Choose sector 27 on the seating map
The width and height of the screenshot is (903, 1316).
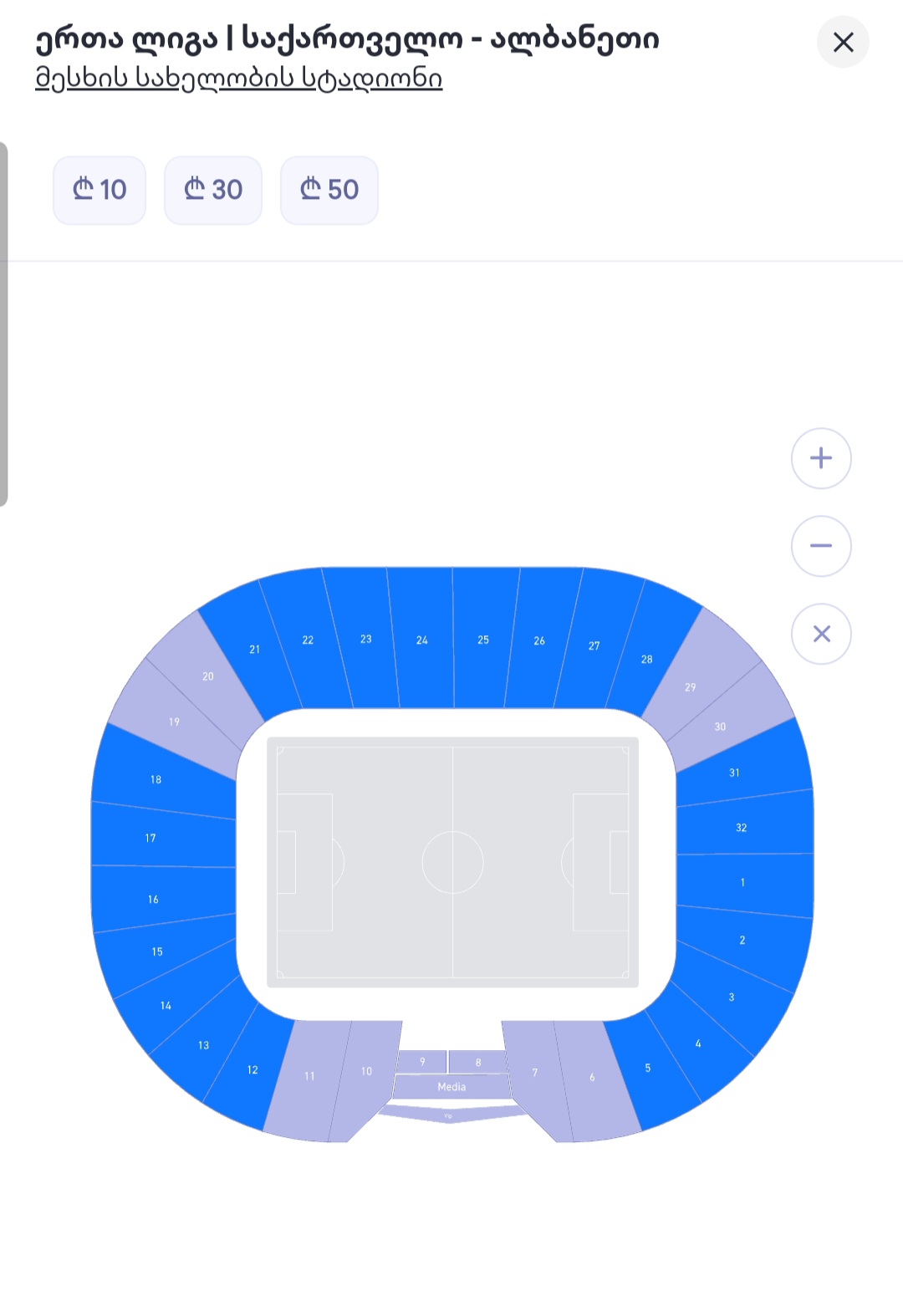pos(594,645)
